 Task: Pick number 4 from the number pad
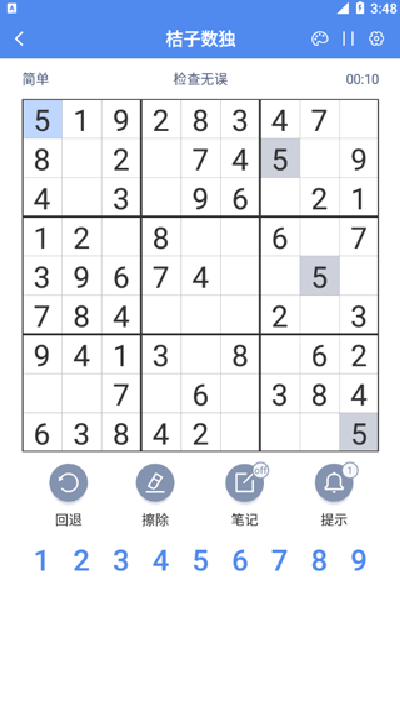pyautogui.click(x=161, y=561)
